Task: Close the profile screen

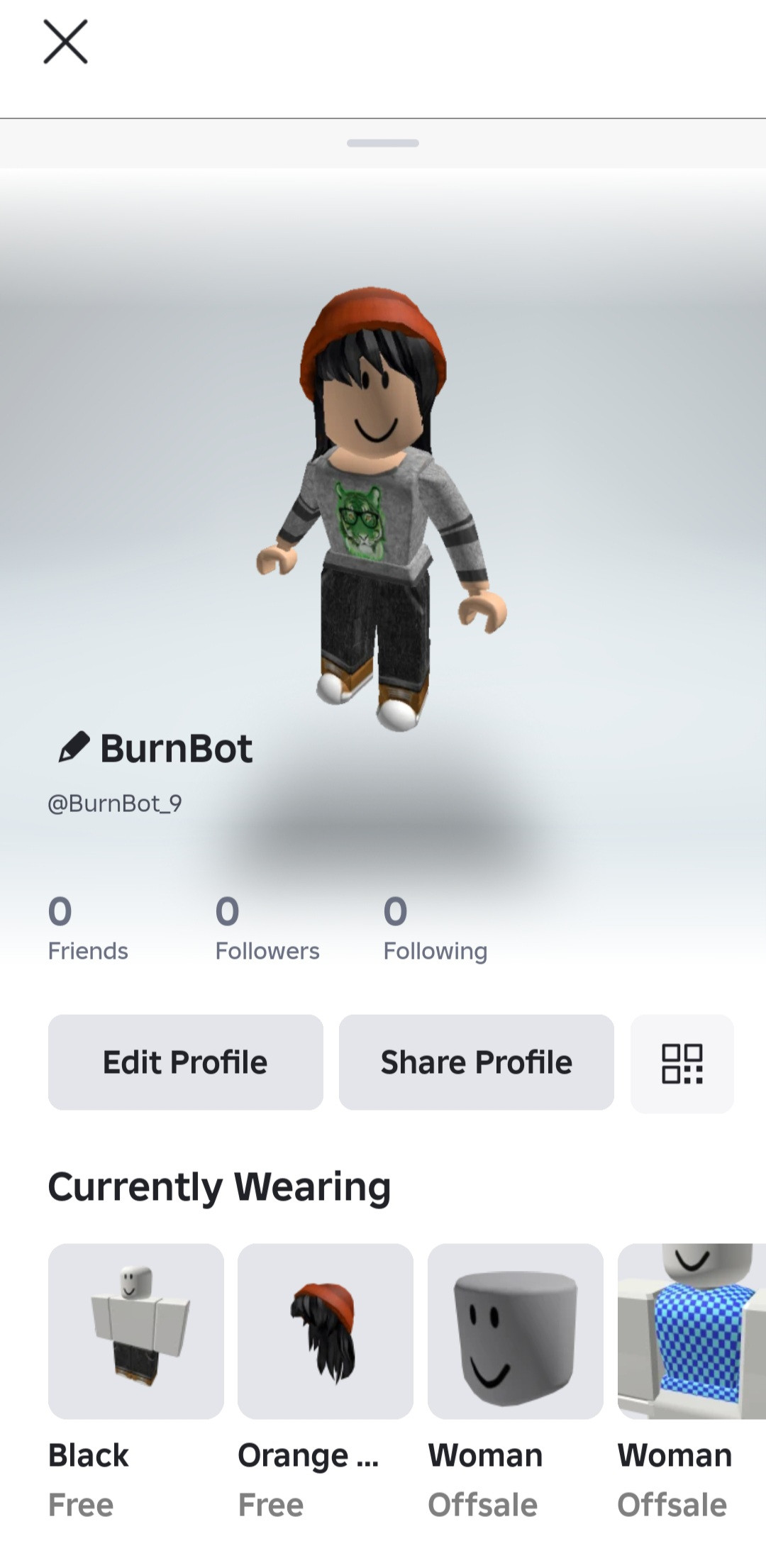Action: (65, 42)
